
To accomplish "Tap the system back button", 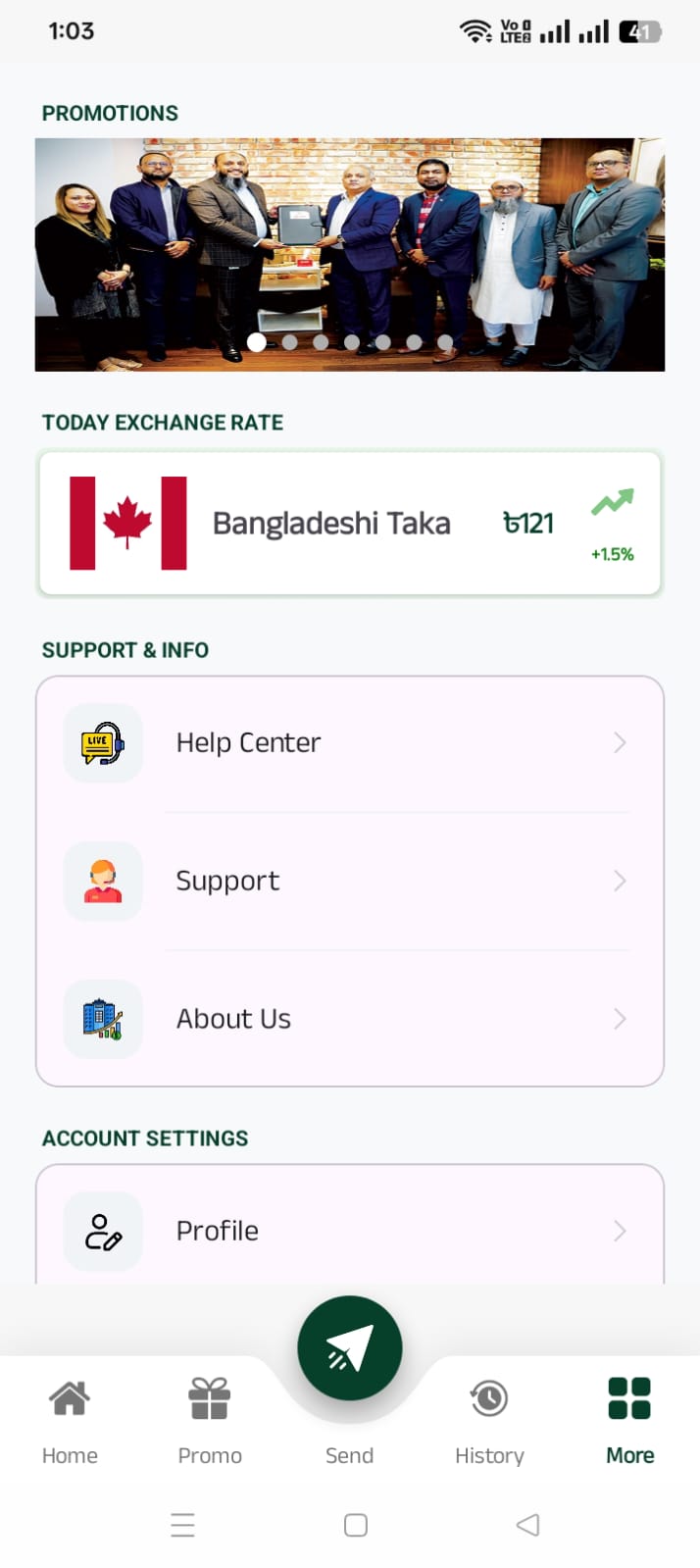I will (x=527, y=1525).
